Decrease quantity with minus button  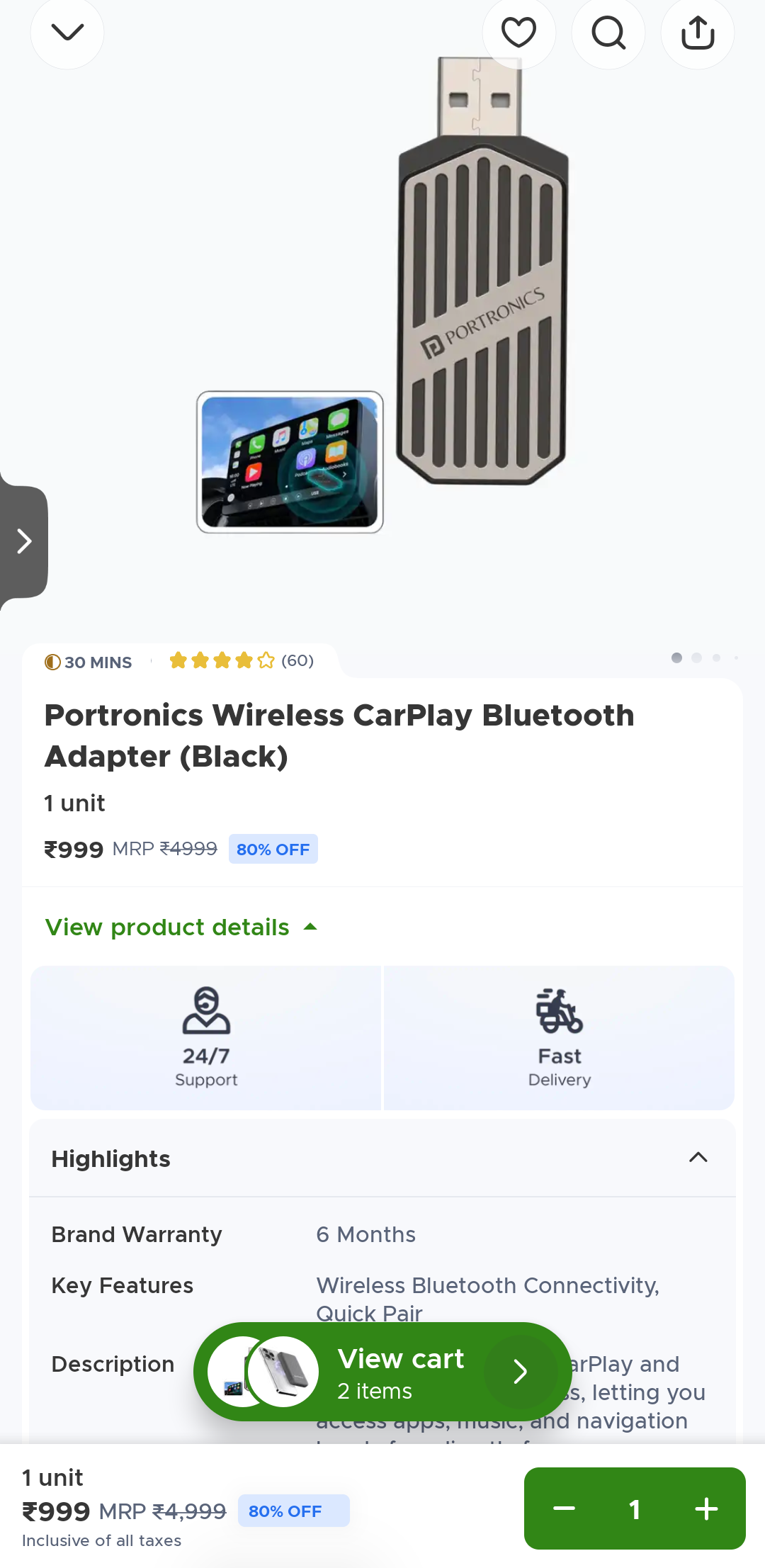[564, 1508]
